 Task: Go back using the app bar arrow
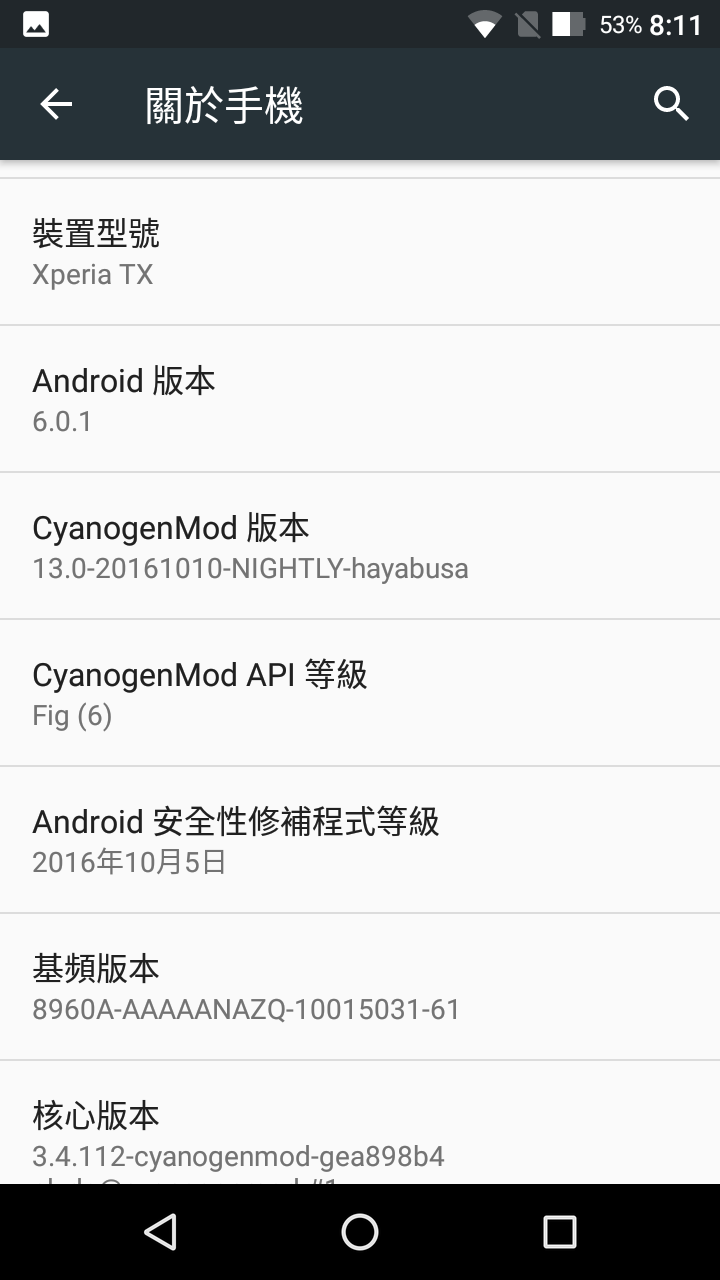click(56, 104)
